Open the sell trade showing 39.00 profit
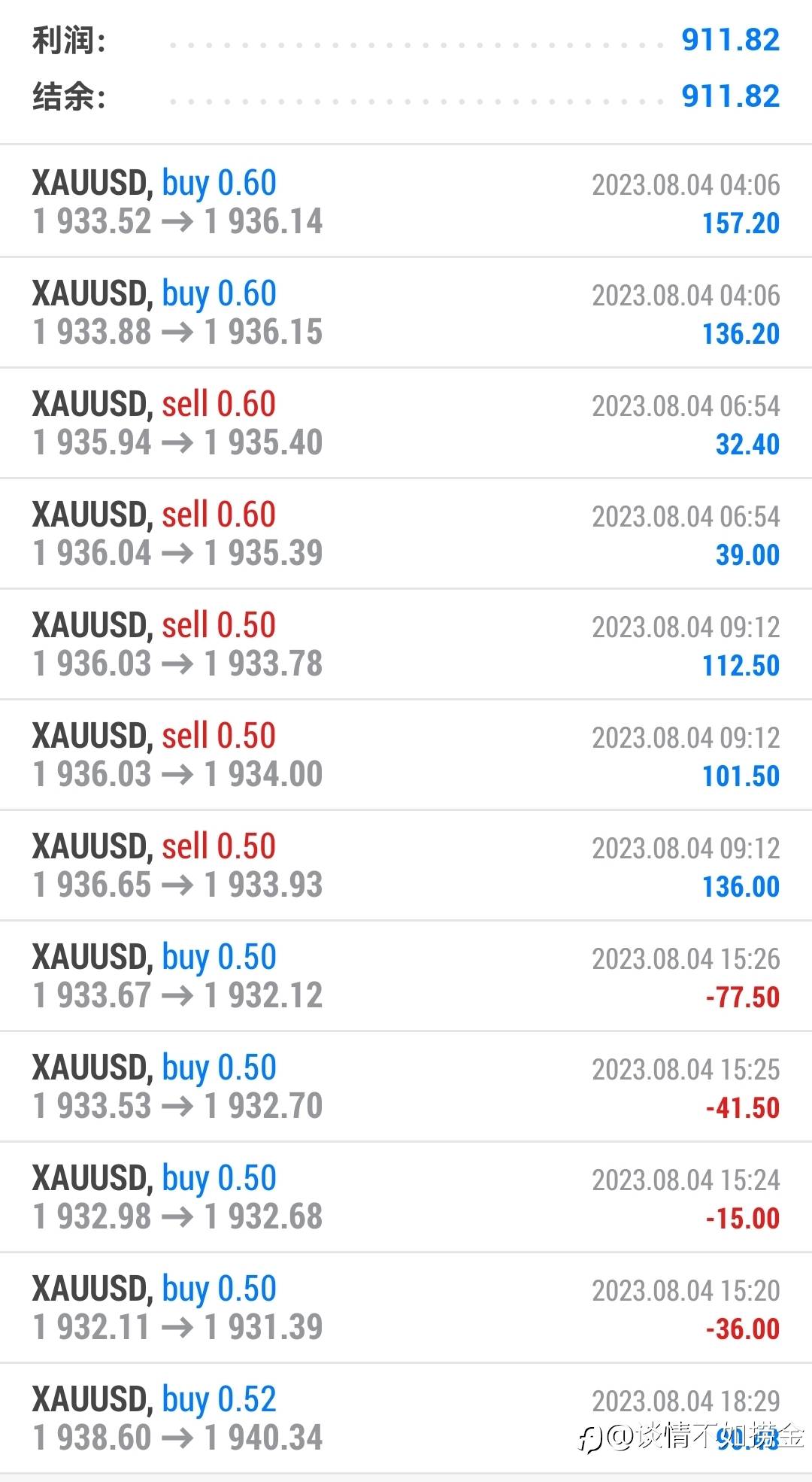 click(x=406, y=533)
